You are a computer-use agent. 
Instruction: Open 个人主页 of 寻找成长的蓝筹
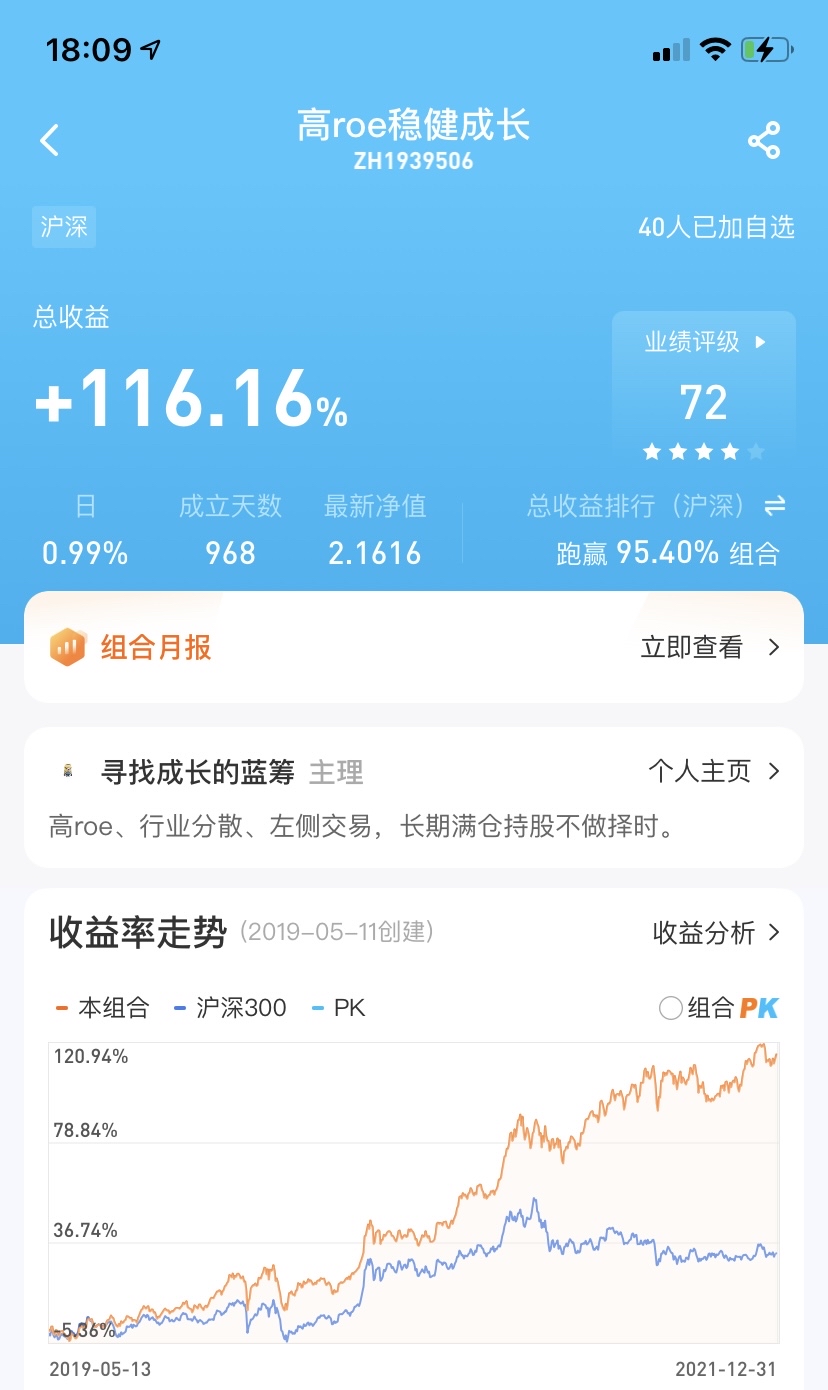713,771
